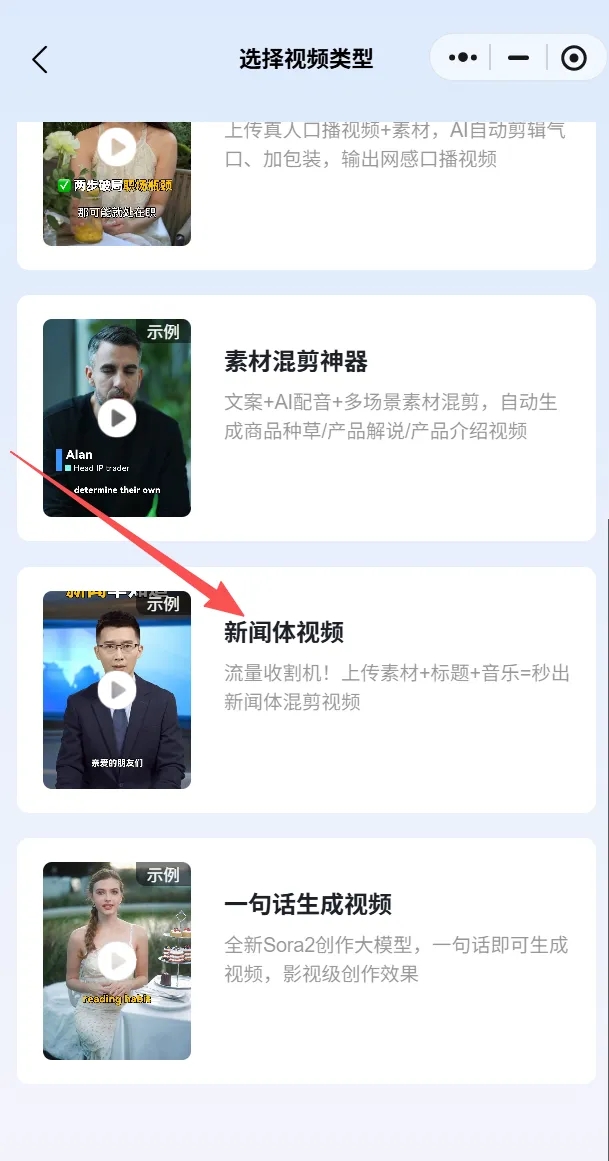Close the mini program via circle button

tap(574, 58)
